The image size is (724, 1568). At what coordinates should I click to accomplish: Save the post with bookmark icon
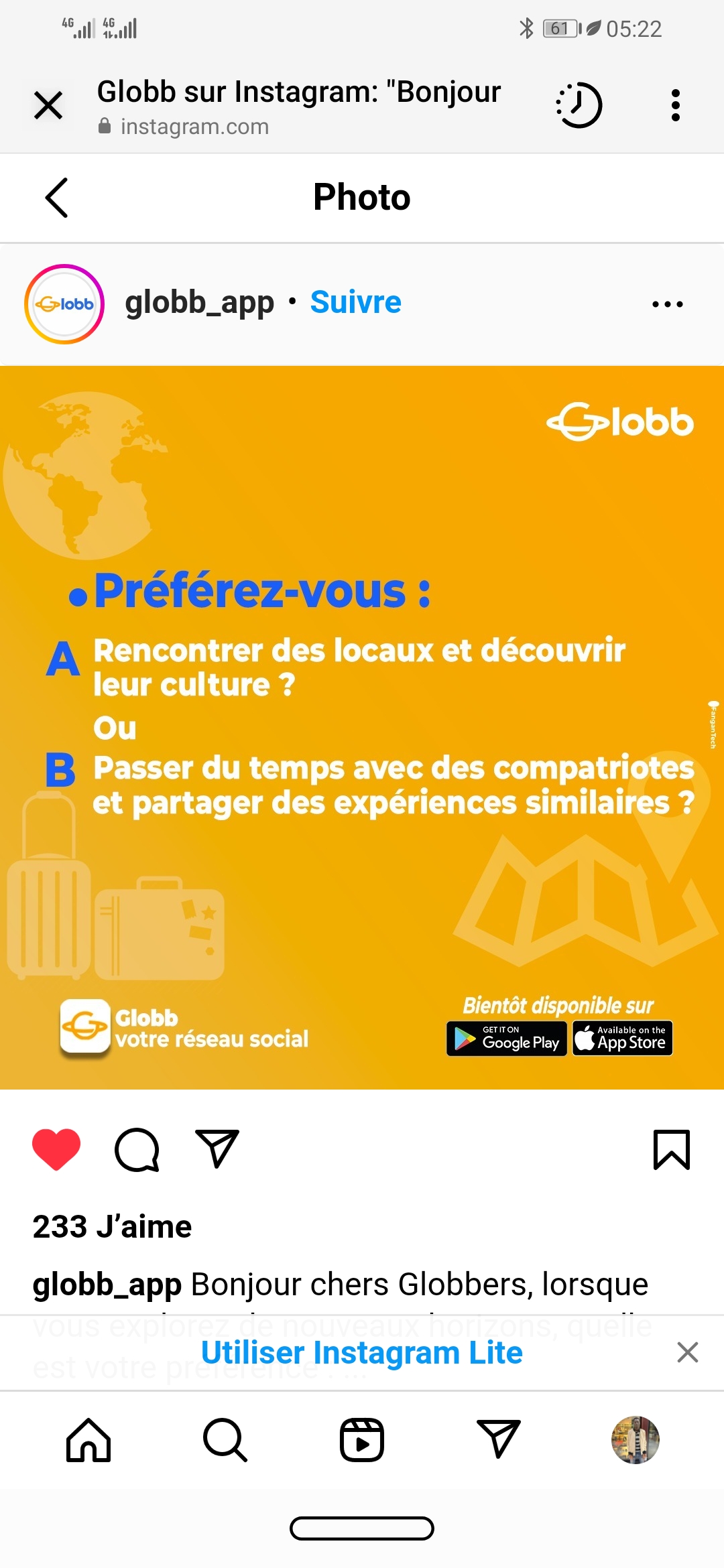(x=672, y=1150)
